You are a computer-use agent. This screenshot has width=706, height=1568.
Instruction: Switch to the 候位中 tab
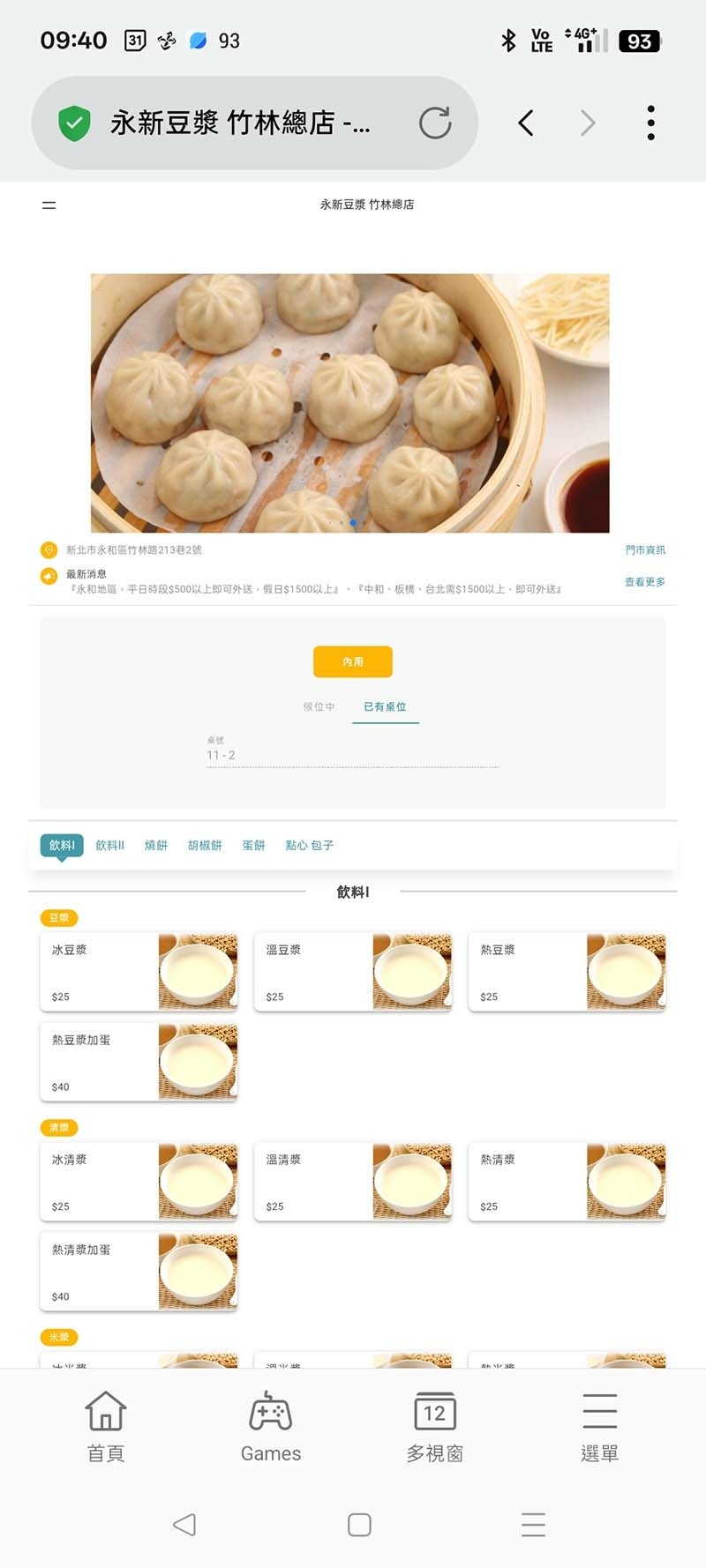tap(318, 706)
